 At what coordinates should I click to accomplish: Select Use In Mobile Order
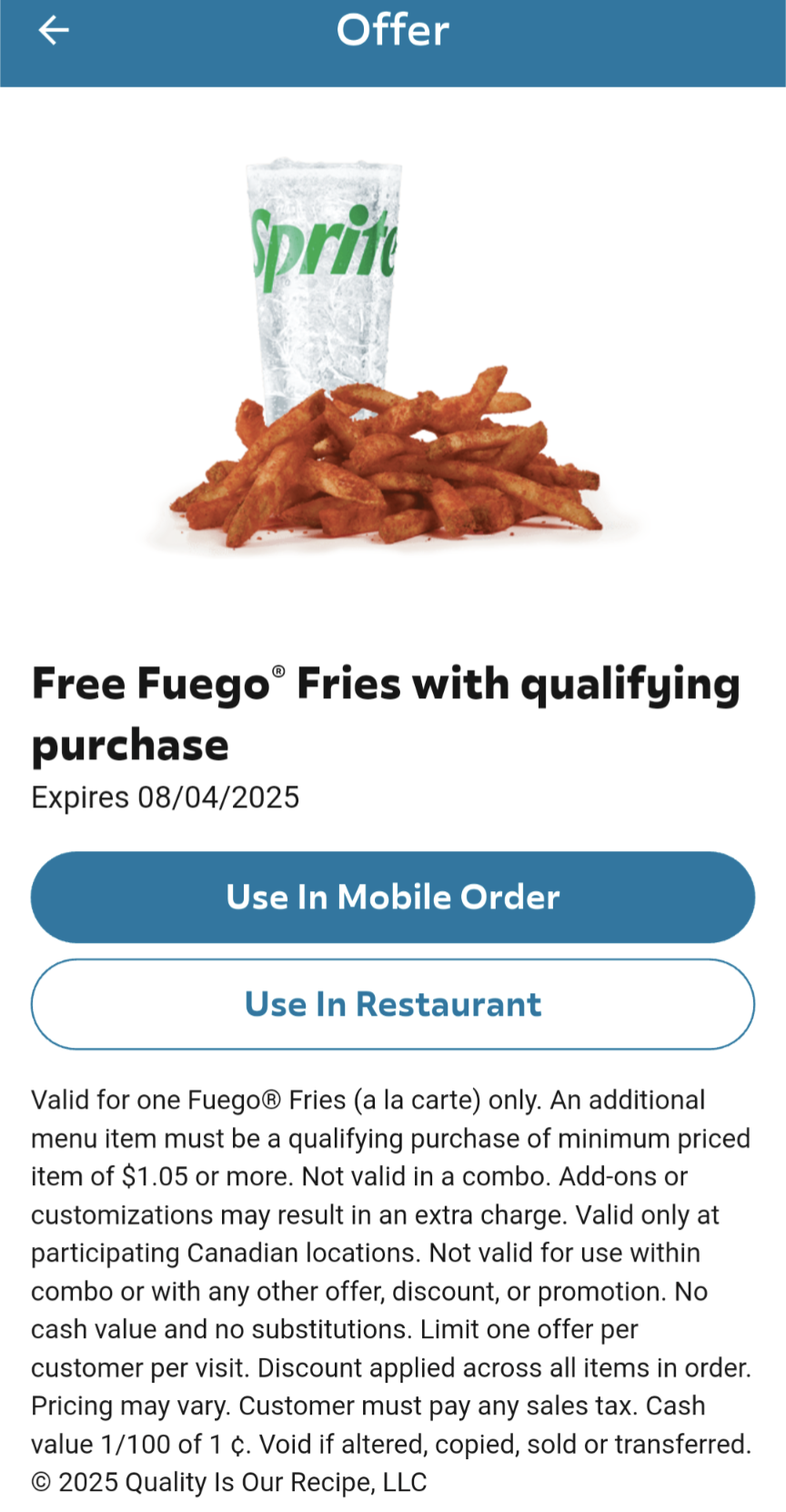coord(393,898)
